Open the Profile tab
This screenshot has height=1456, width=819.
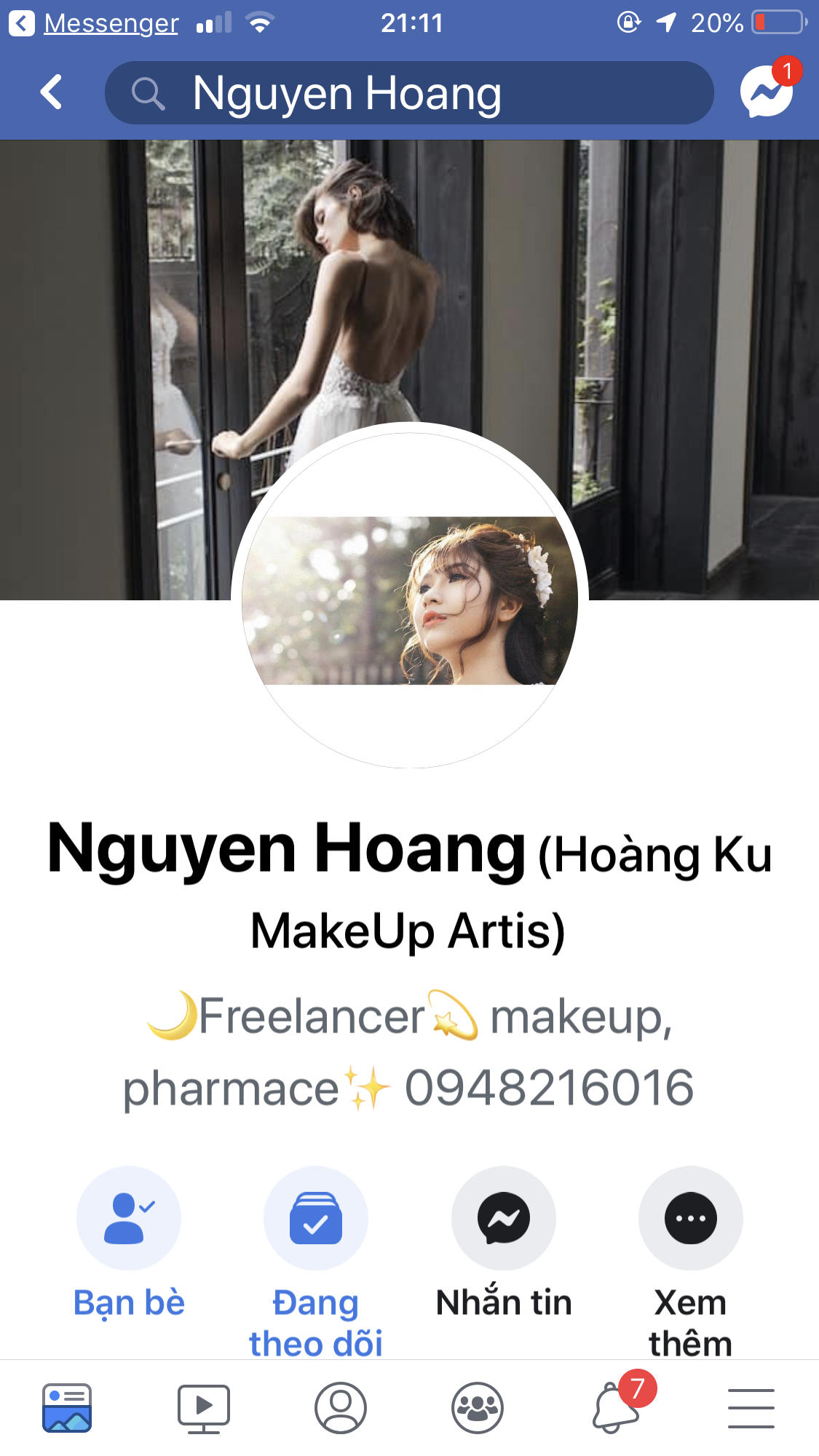341,1408
